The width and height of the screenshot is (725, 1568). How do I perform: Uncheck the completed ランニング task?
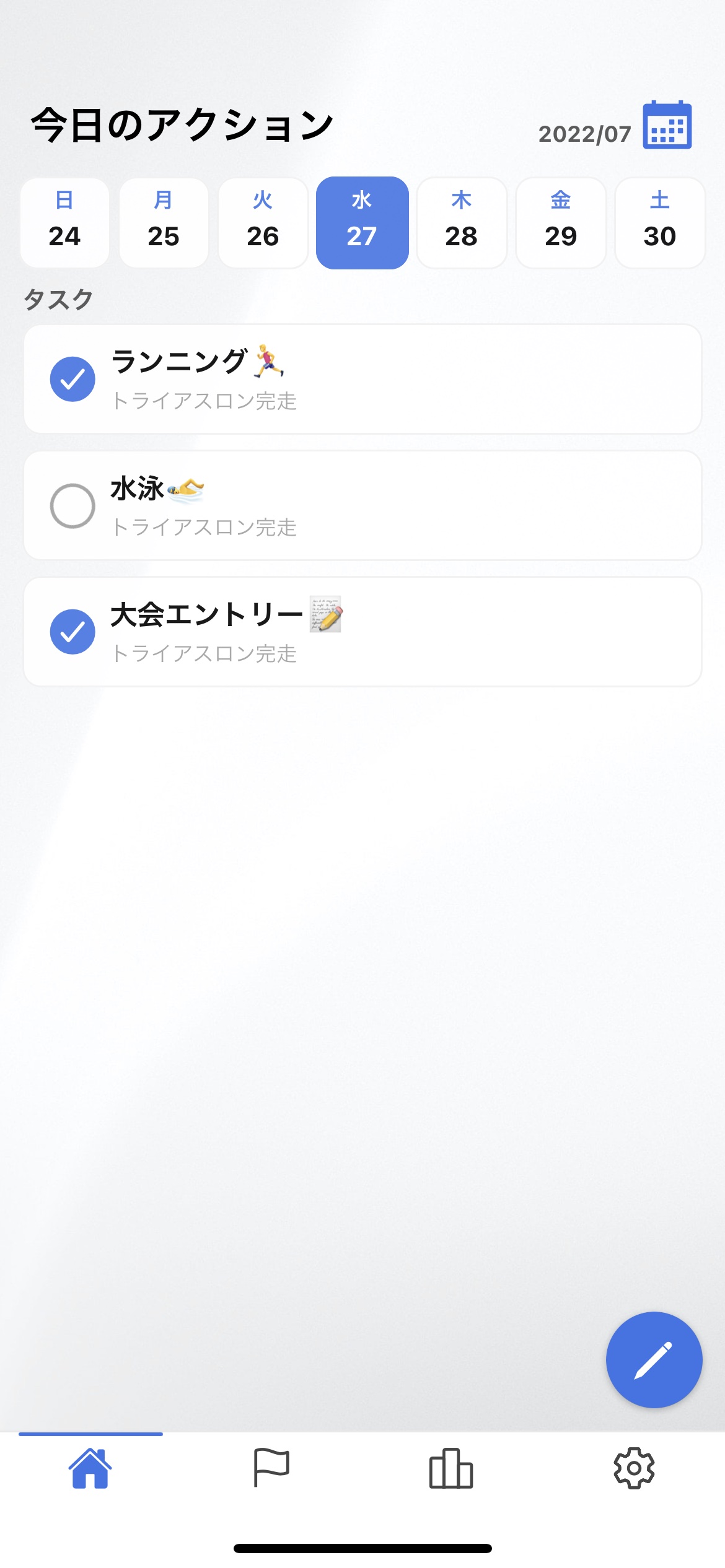click(x=72, y=379)
